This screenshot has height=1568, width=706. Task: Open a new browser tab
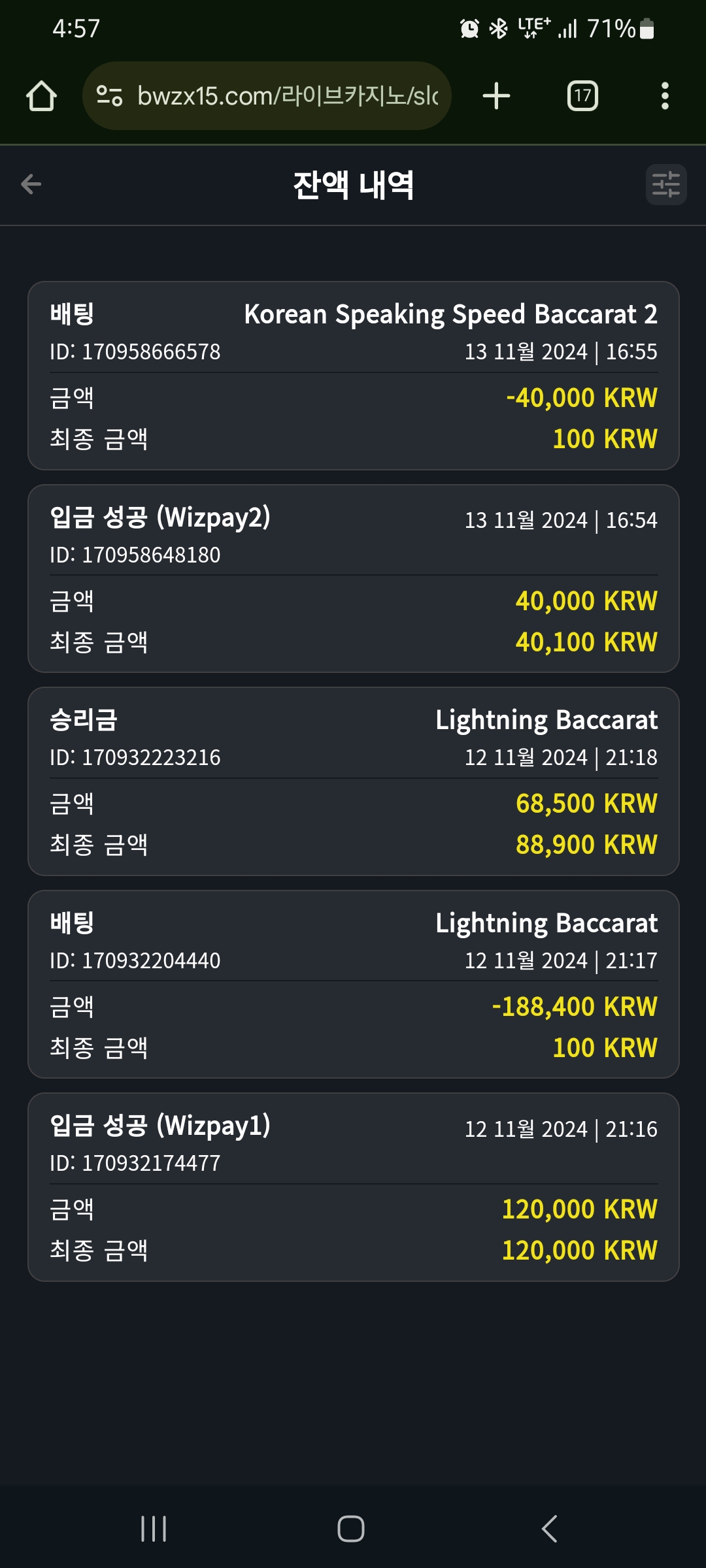tap(496, 96)
